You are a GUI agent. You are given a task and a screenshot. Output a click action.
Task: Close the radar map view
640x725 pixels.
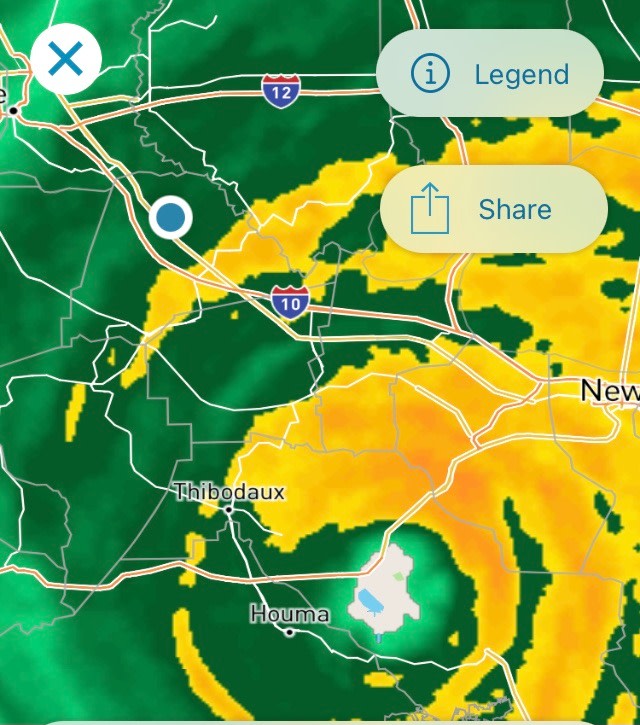pos(66,59)
